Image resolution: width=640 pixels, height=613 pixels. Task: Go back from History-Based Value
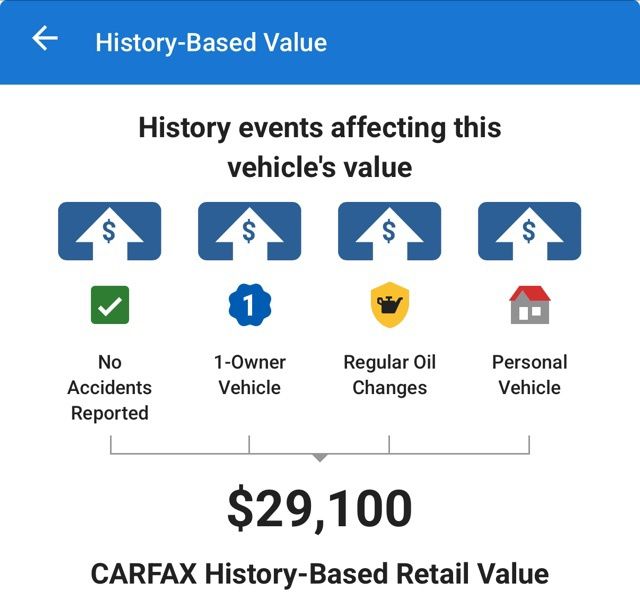tap(45, 40)
